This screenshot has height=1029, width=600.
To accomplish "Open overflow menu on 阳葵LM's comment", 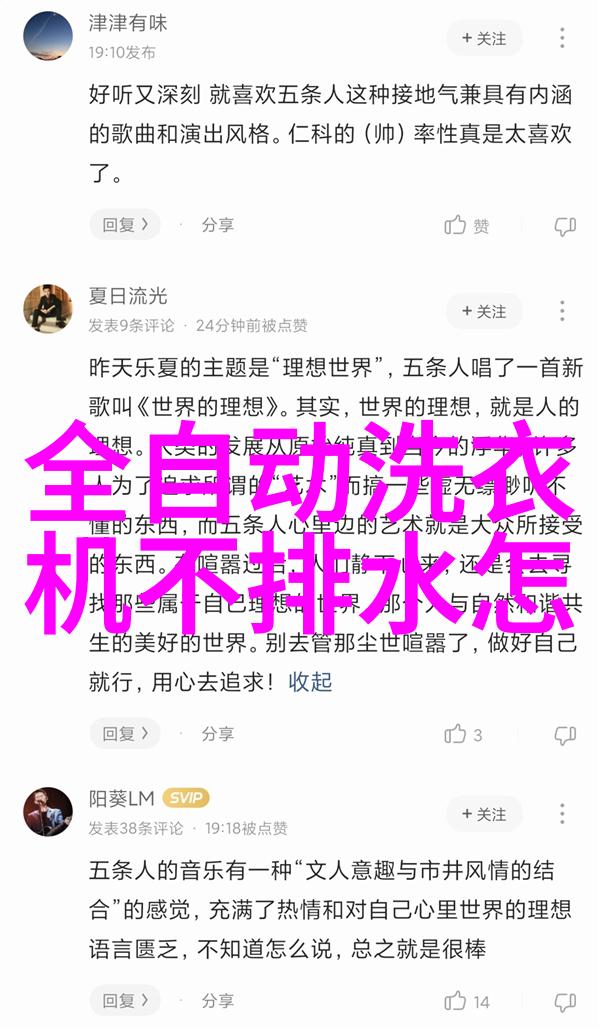I will (565, 814).
